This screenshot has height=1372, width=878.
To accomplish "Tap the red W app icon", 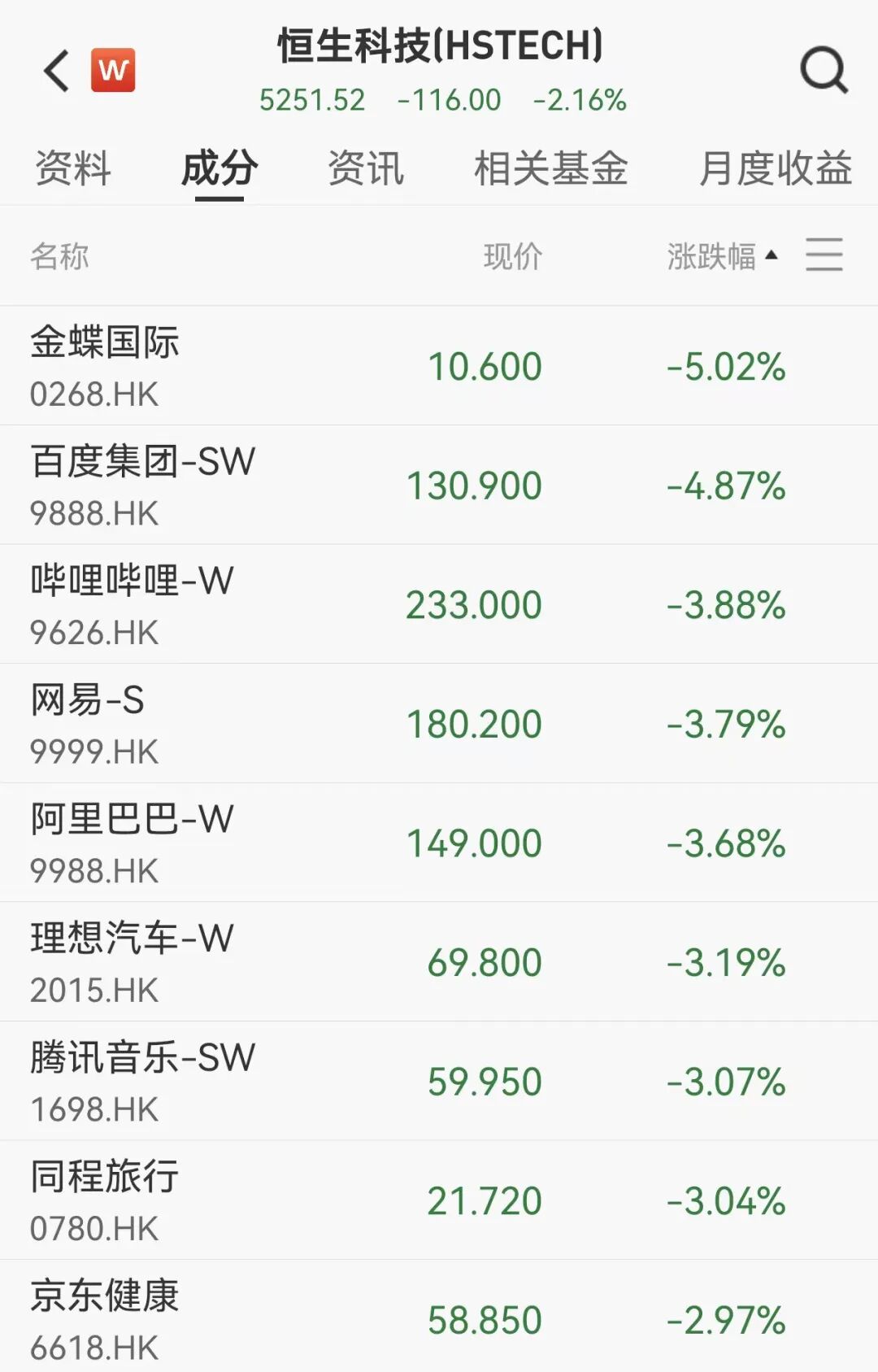I will [113, 71].
